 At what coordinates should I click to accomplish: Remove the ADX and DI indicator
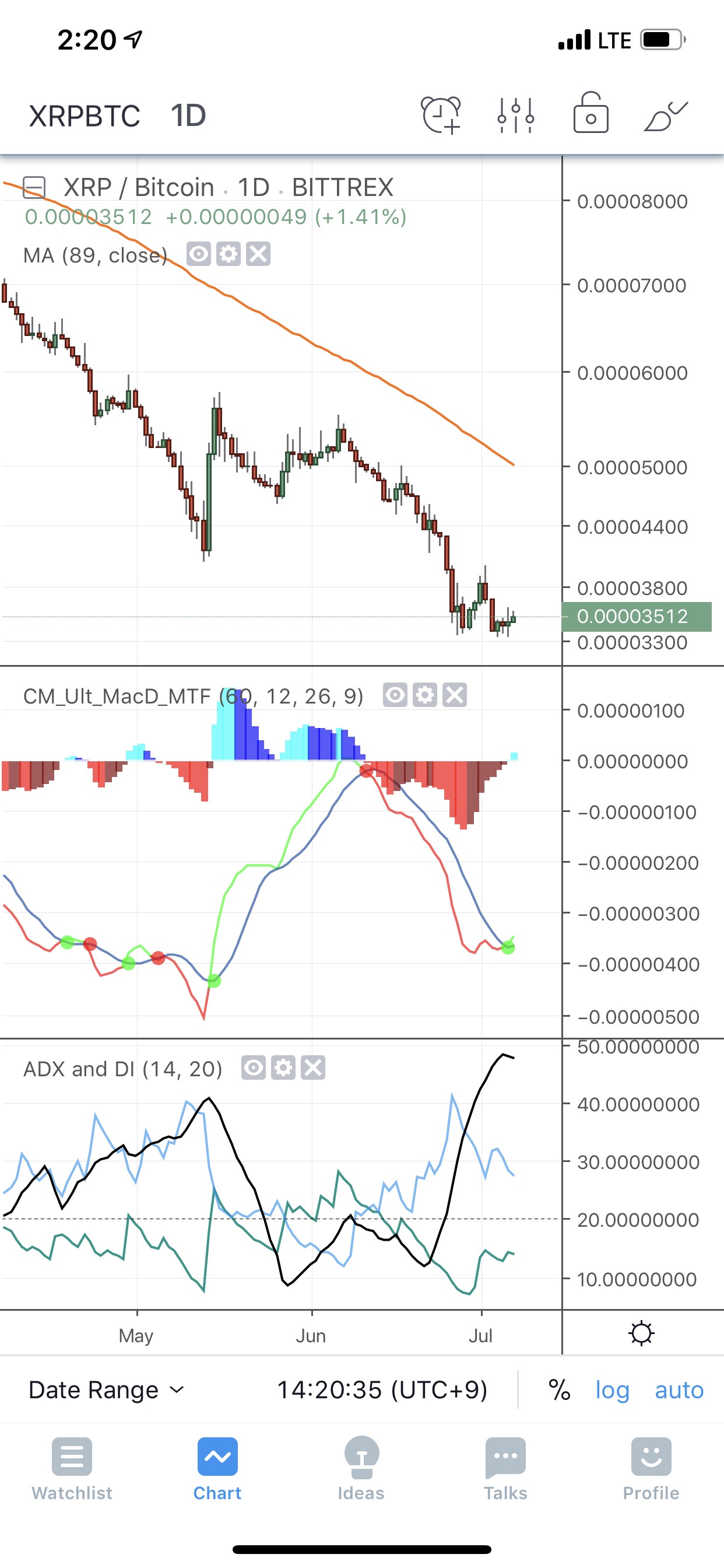(x=312, y=1067)
